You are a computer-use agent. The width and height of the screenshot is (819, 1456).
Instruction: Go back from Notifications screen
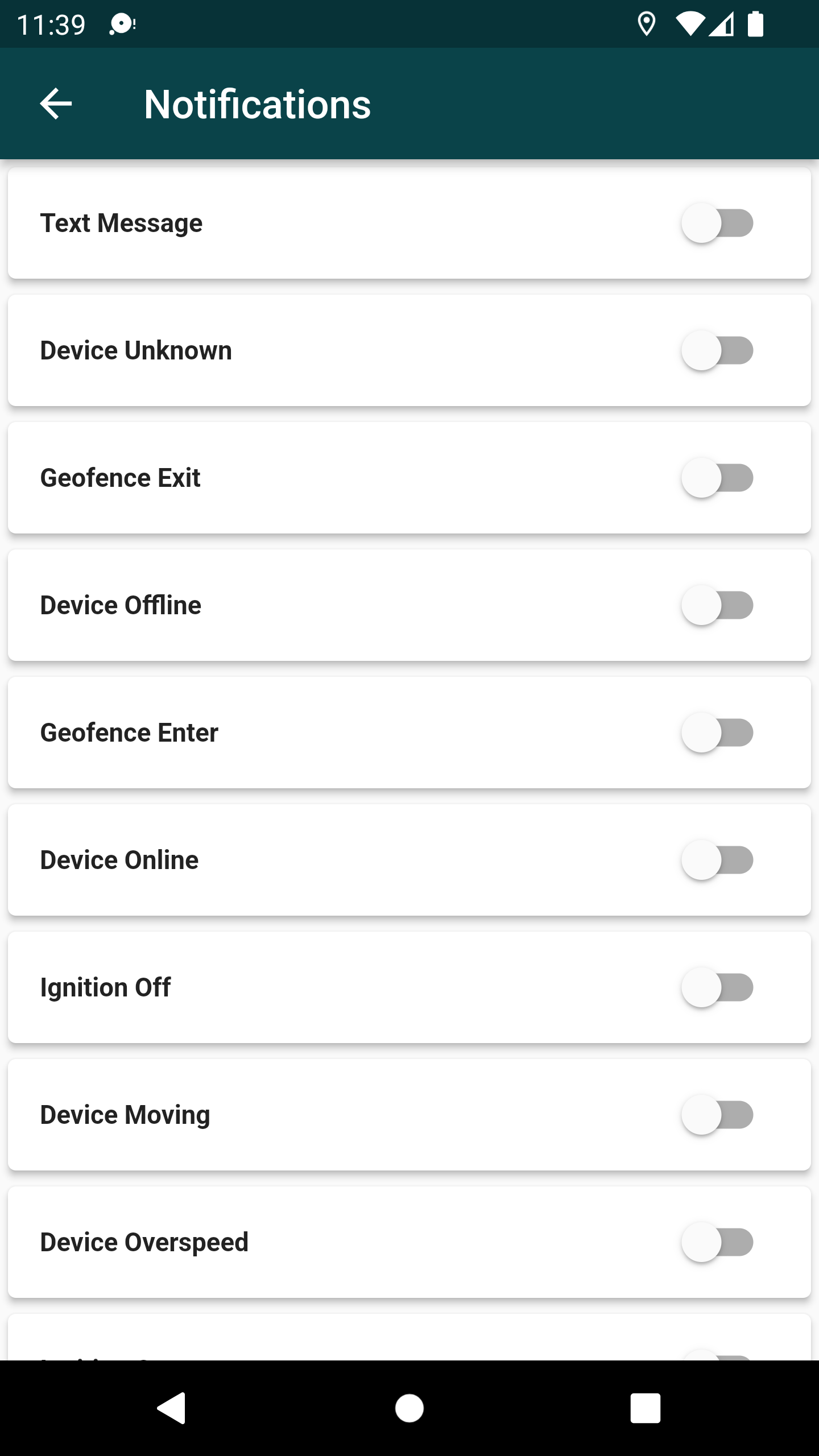tap(56, 104)
